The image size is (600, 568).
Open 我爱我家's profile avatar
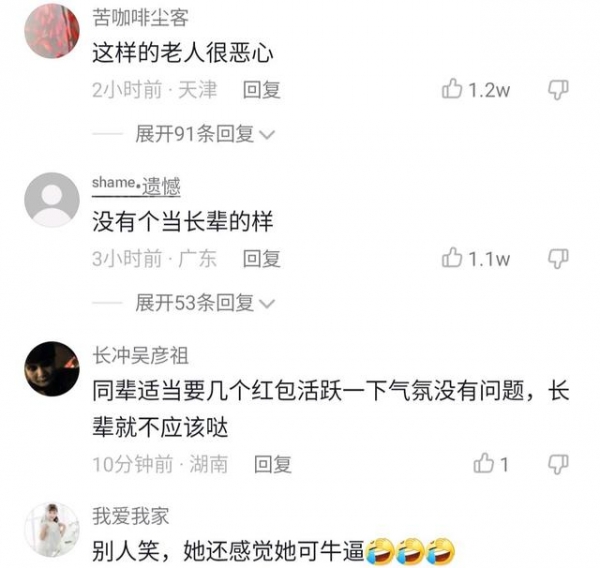click(50, 530)
